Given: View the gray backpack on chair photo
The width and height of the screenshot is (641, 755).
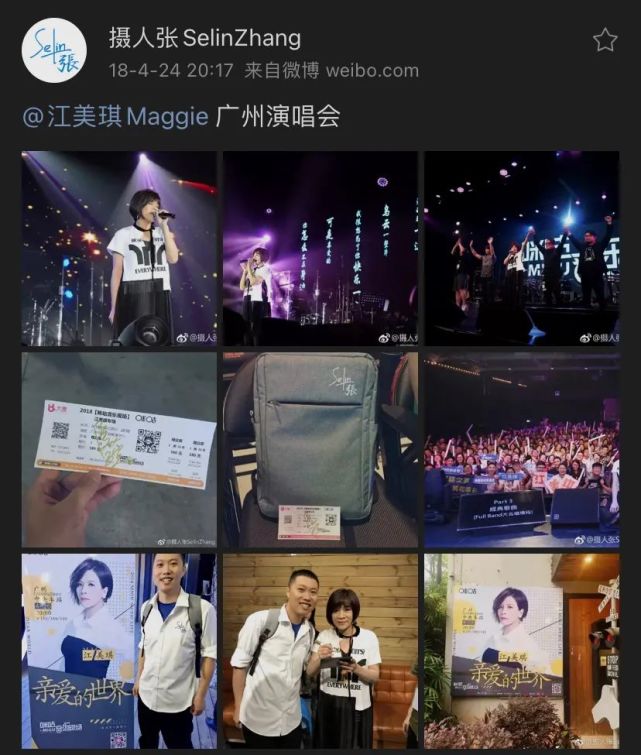Looking at the screenshot, I should [x=320, y=450].
